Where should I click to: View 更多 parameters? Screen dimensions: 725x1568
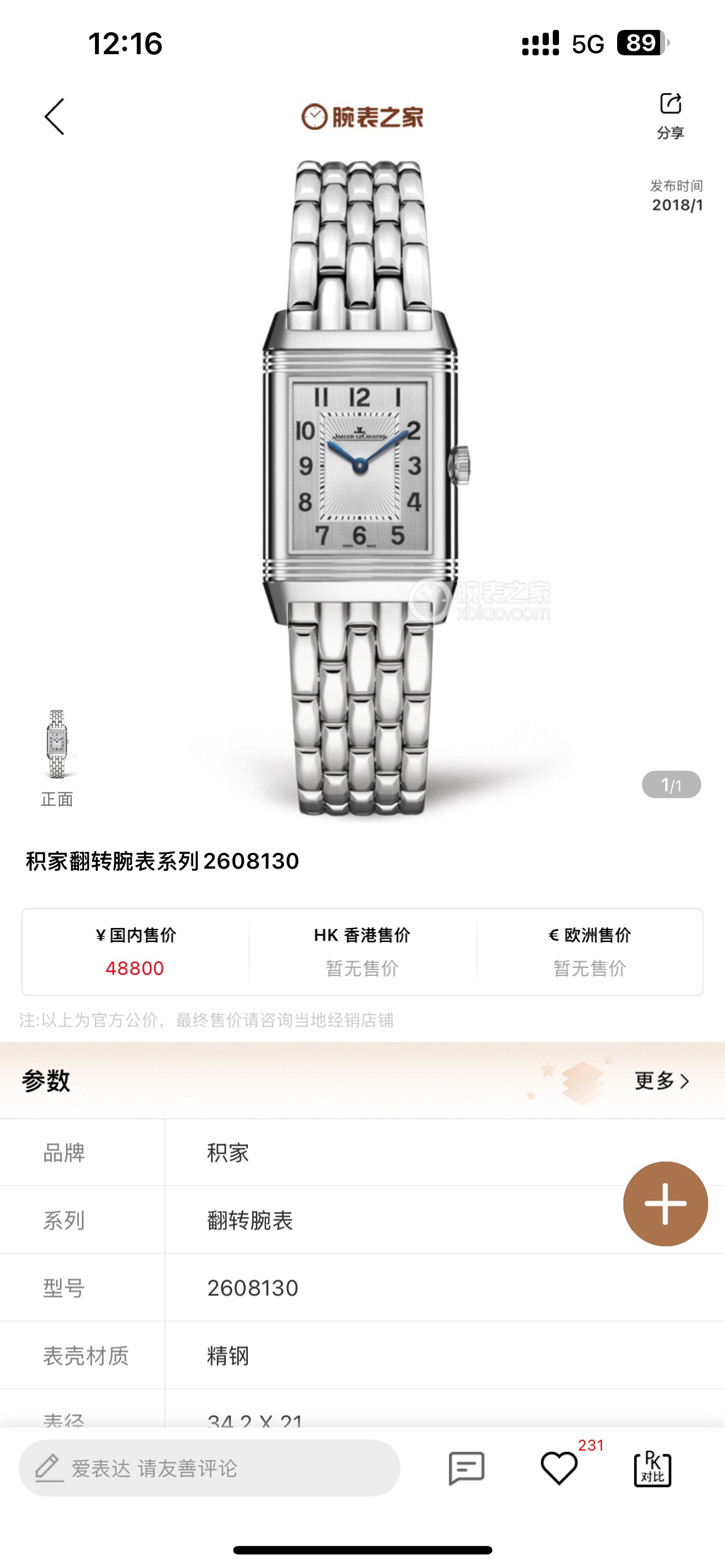tap(661, 1080)
